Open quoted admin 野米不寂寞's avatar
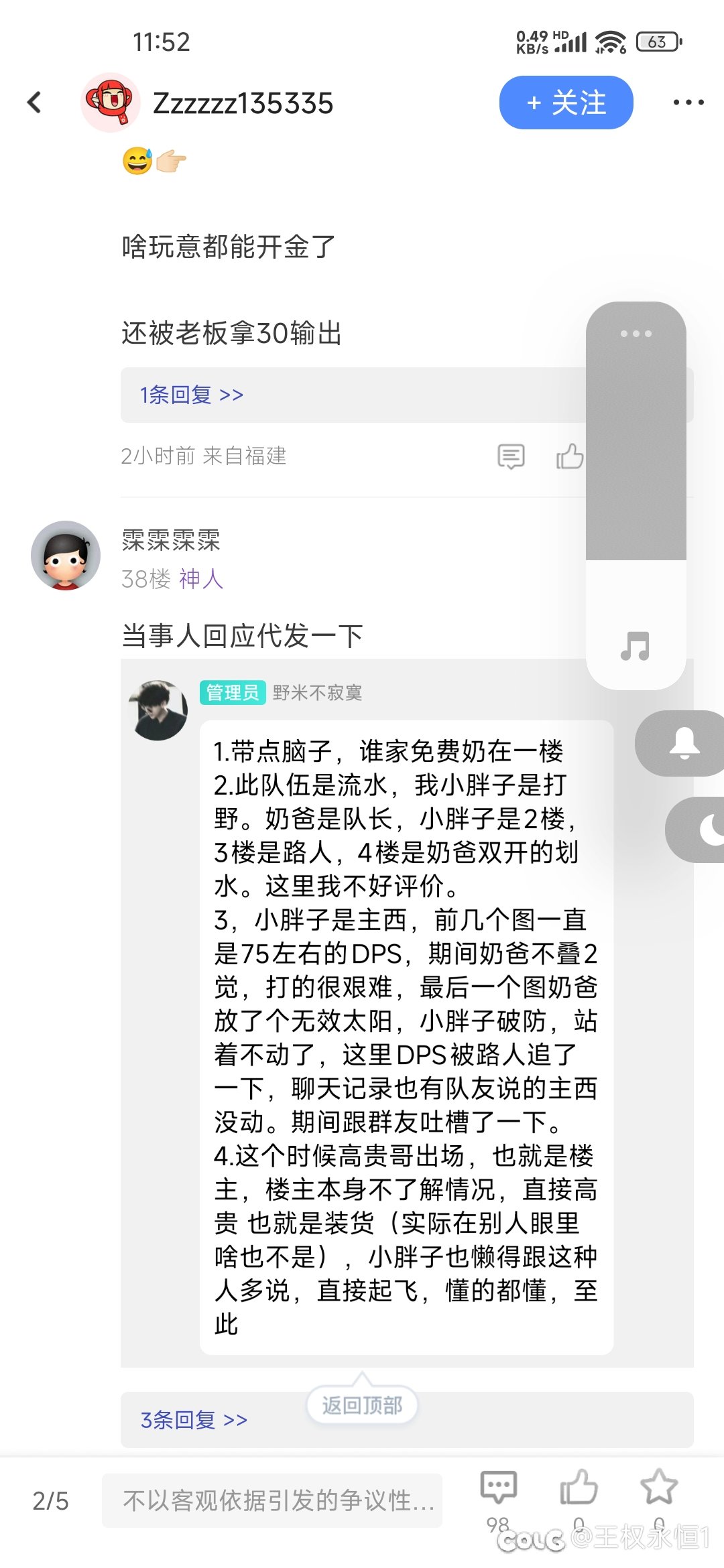 point(158,710)
